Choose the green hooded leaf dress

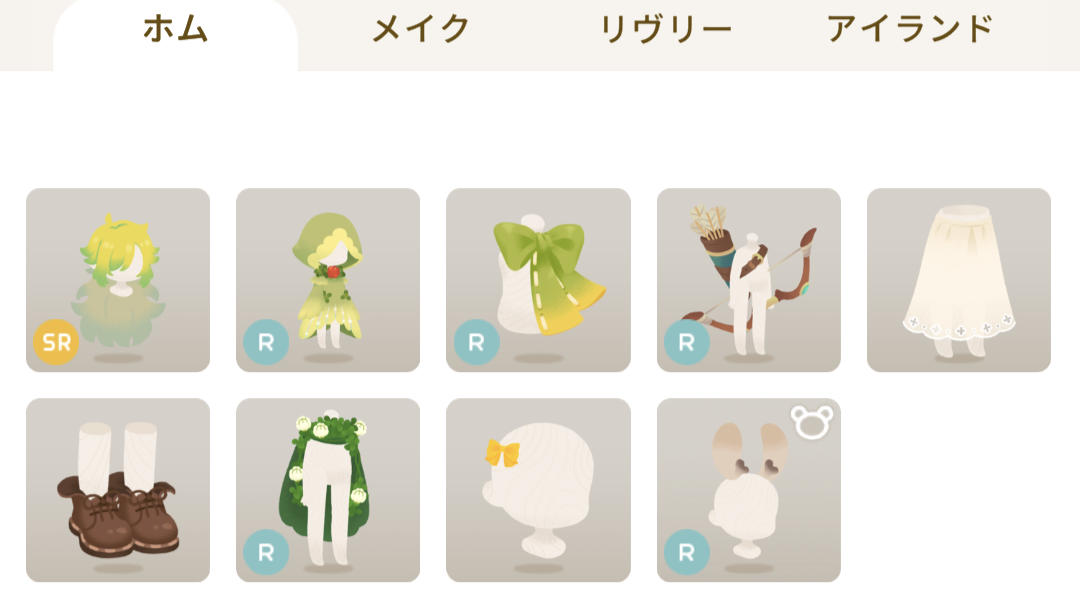point(328,280)
